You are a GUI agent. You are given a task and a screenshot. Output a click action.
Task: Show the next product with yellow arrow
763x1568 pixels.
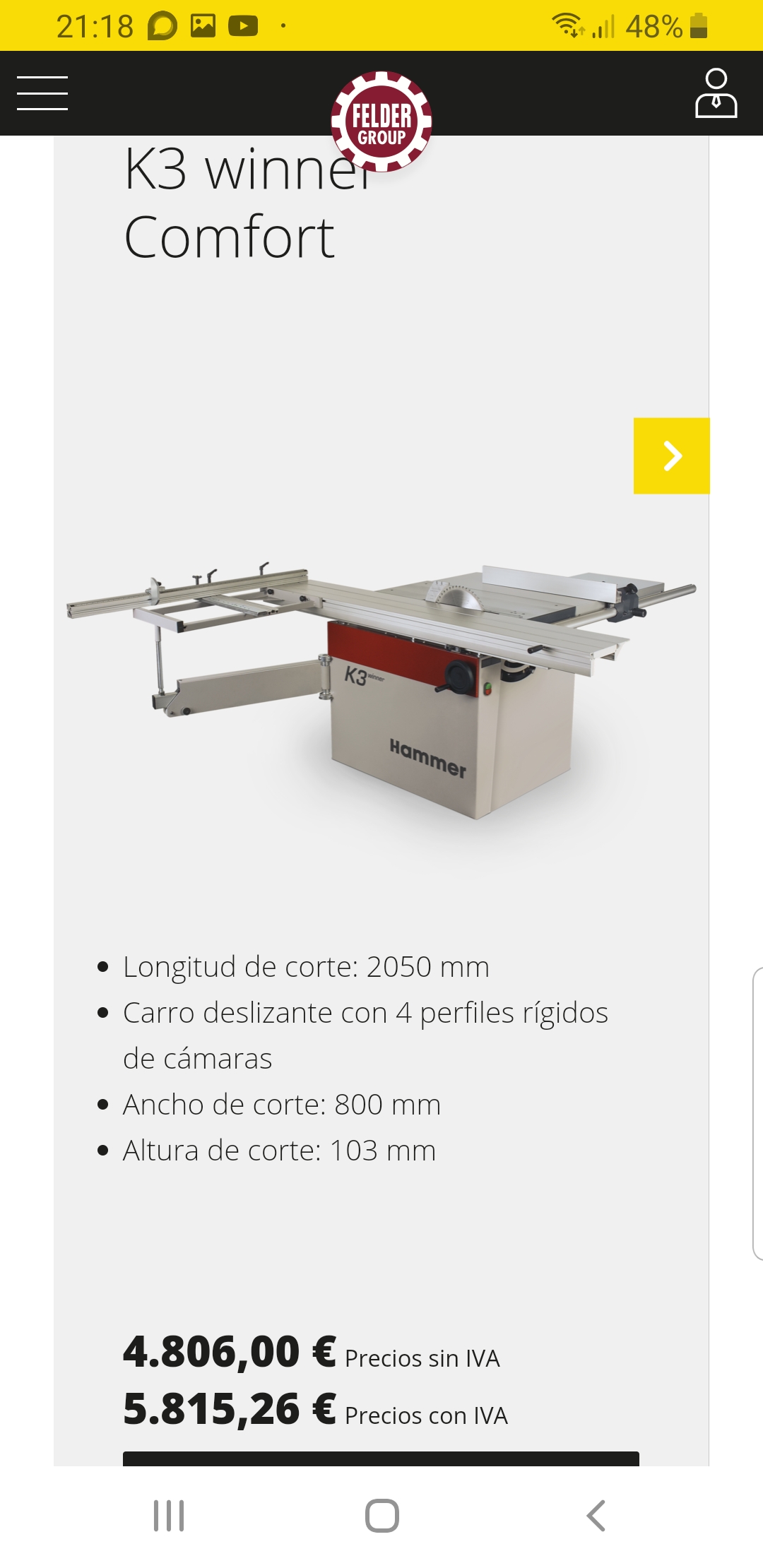[671, 456]
